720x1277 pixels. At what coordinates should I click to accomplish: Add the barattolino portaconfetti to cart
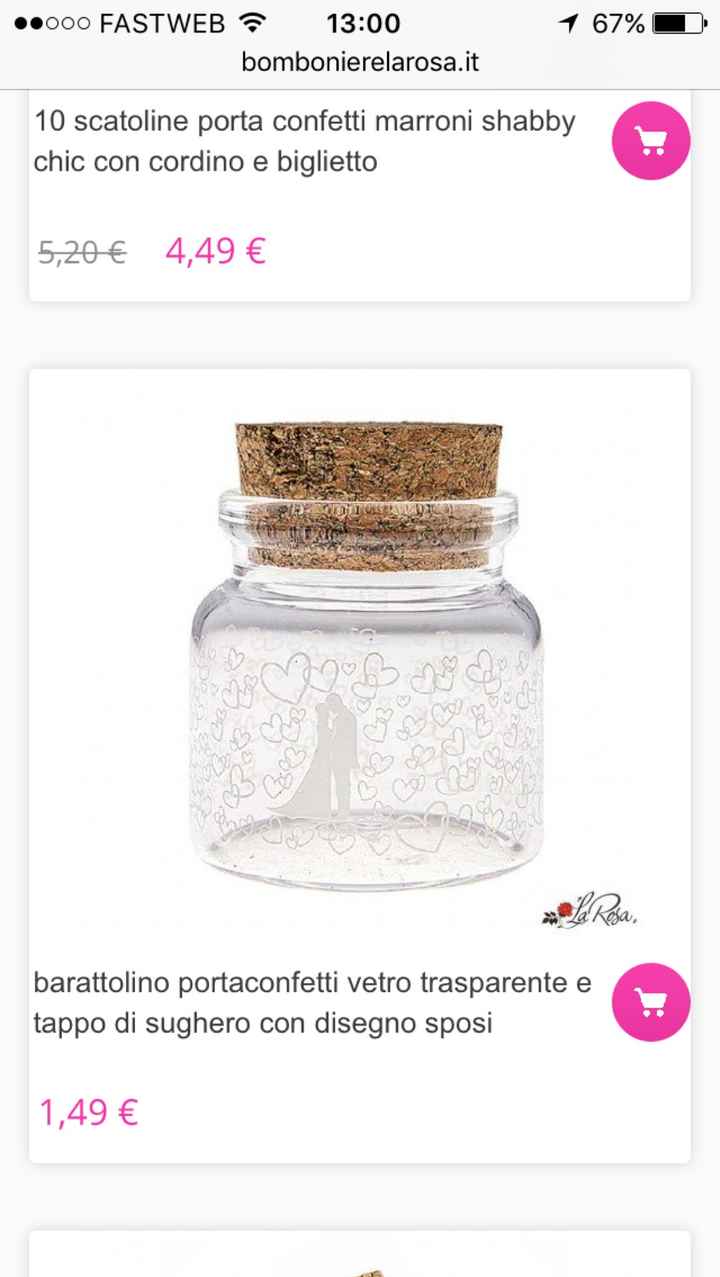coord(651,1002)
